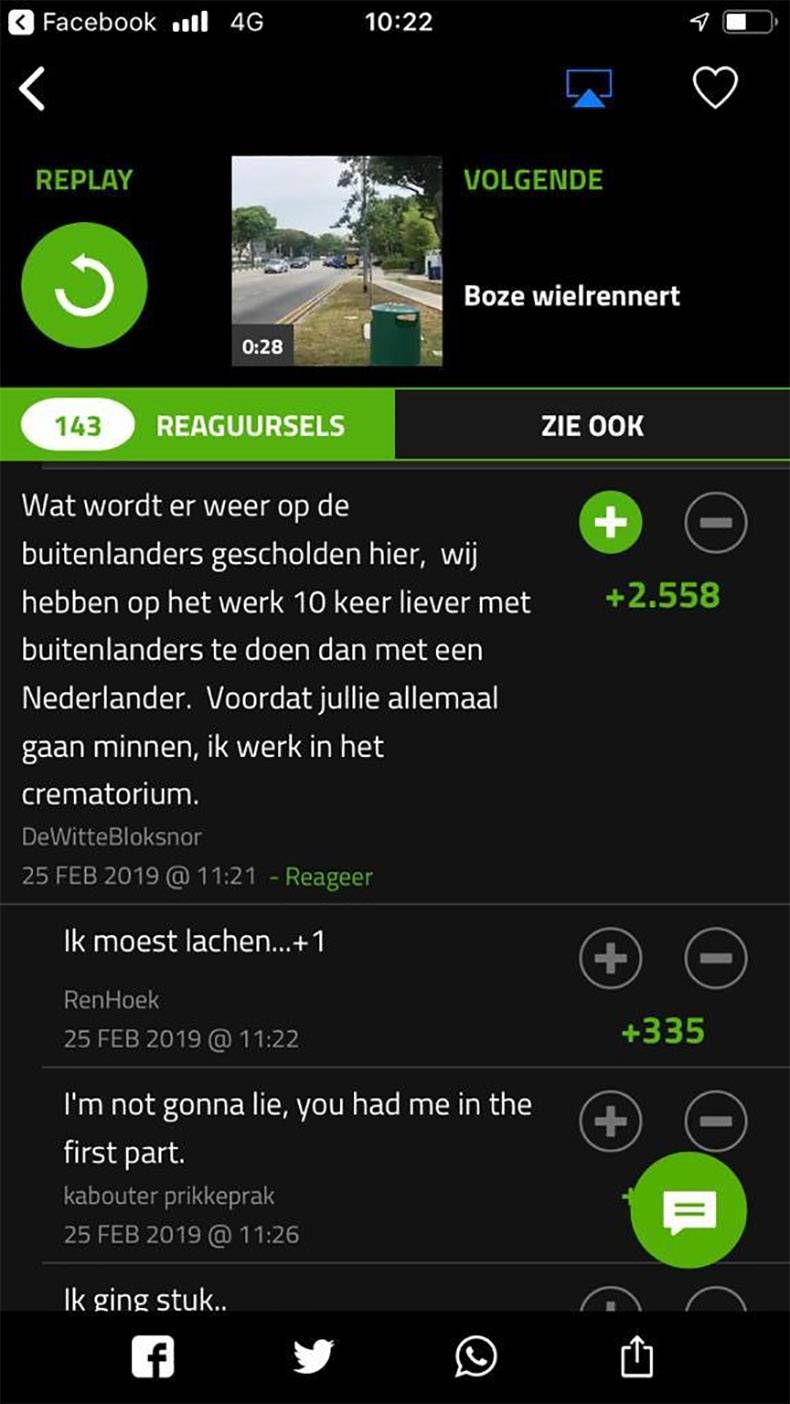Open the iOS share sheet icon
Image resolution: width=790 pixels, height=1404 pixels.
coord(638,1356)
